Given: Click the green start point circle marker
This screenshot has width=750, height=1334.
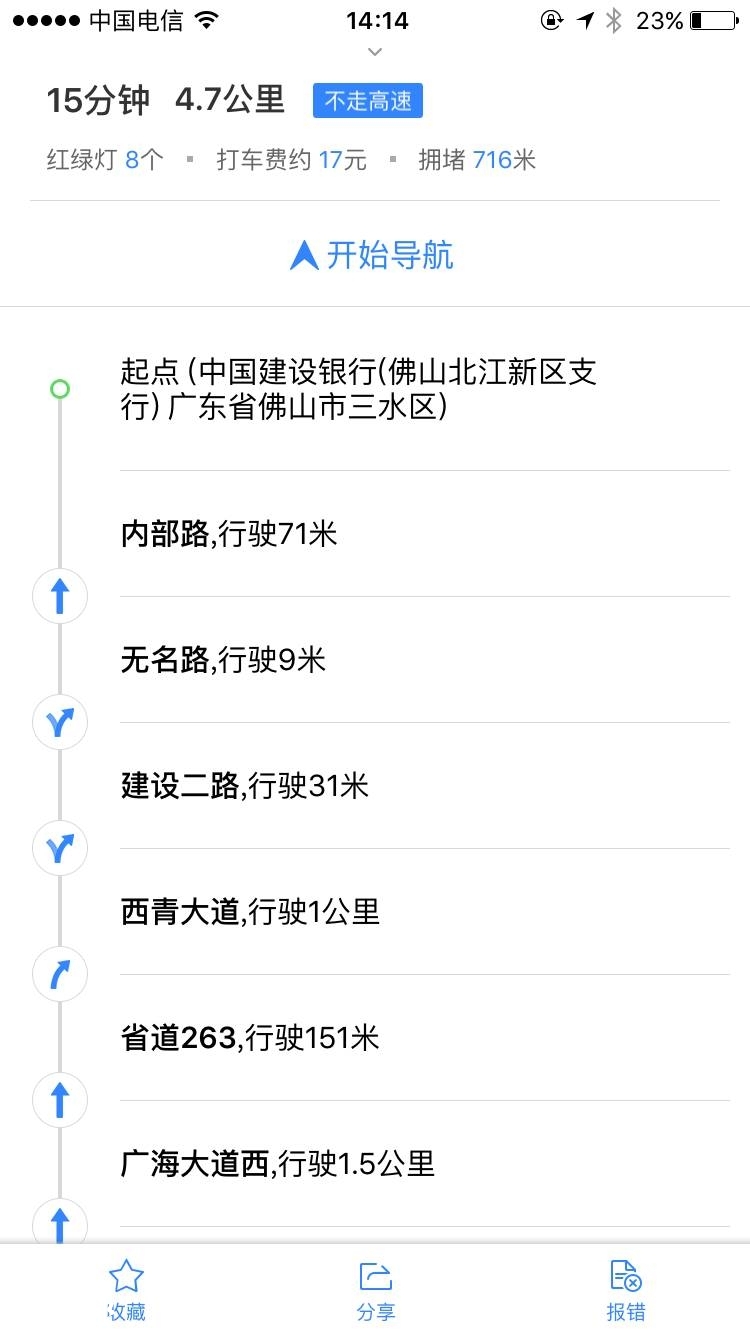Looking at the screenshot, I should tap(60, 390).
